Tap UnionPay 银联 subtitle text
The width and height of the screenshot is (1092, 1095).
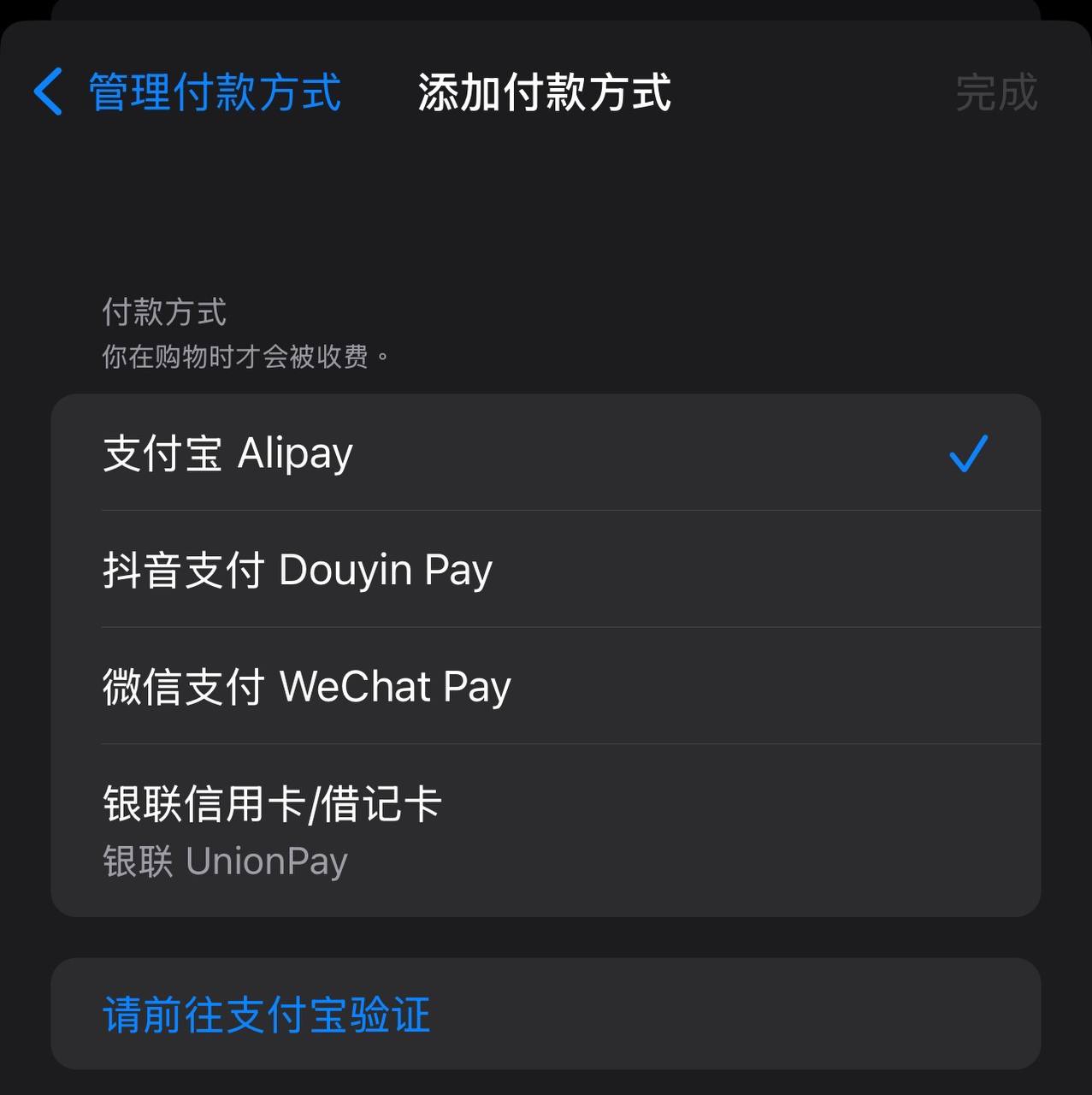(225, 861)
